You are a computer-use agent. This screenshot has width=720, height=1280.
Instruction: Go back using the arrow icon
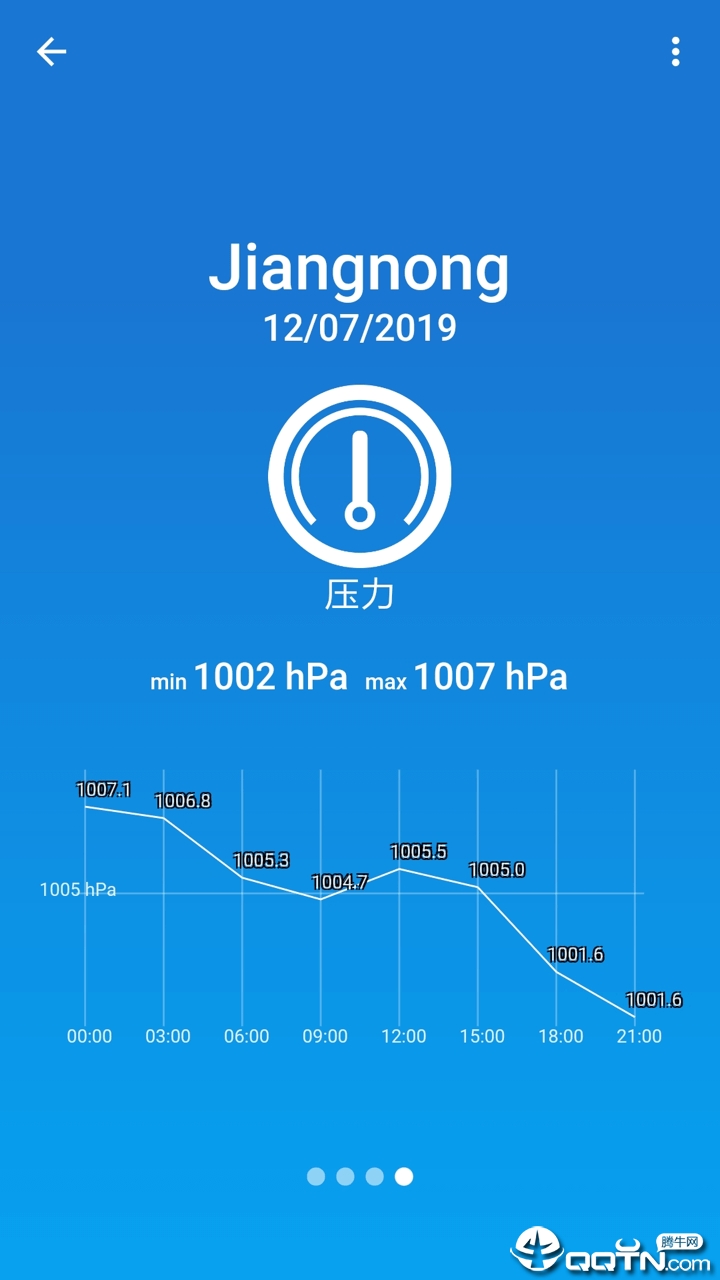point(51,52)
